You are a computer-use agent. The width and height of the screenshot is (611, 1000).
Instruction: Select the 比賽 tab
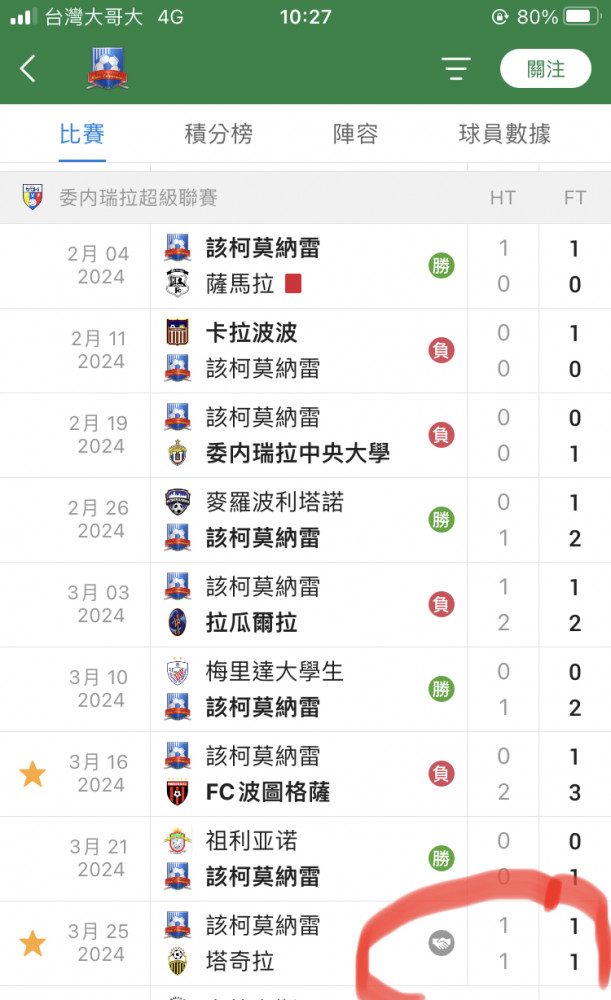pos(82,134)
